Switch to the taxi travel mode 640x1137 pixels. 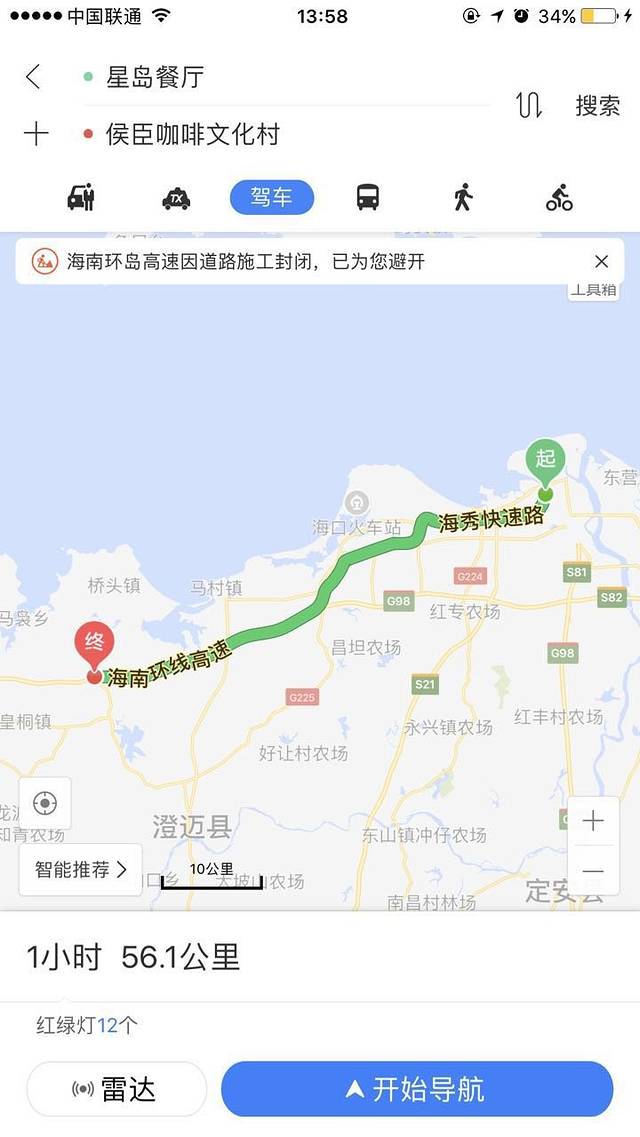click(x=176, y=198)
